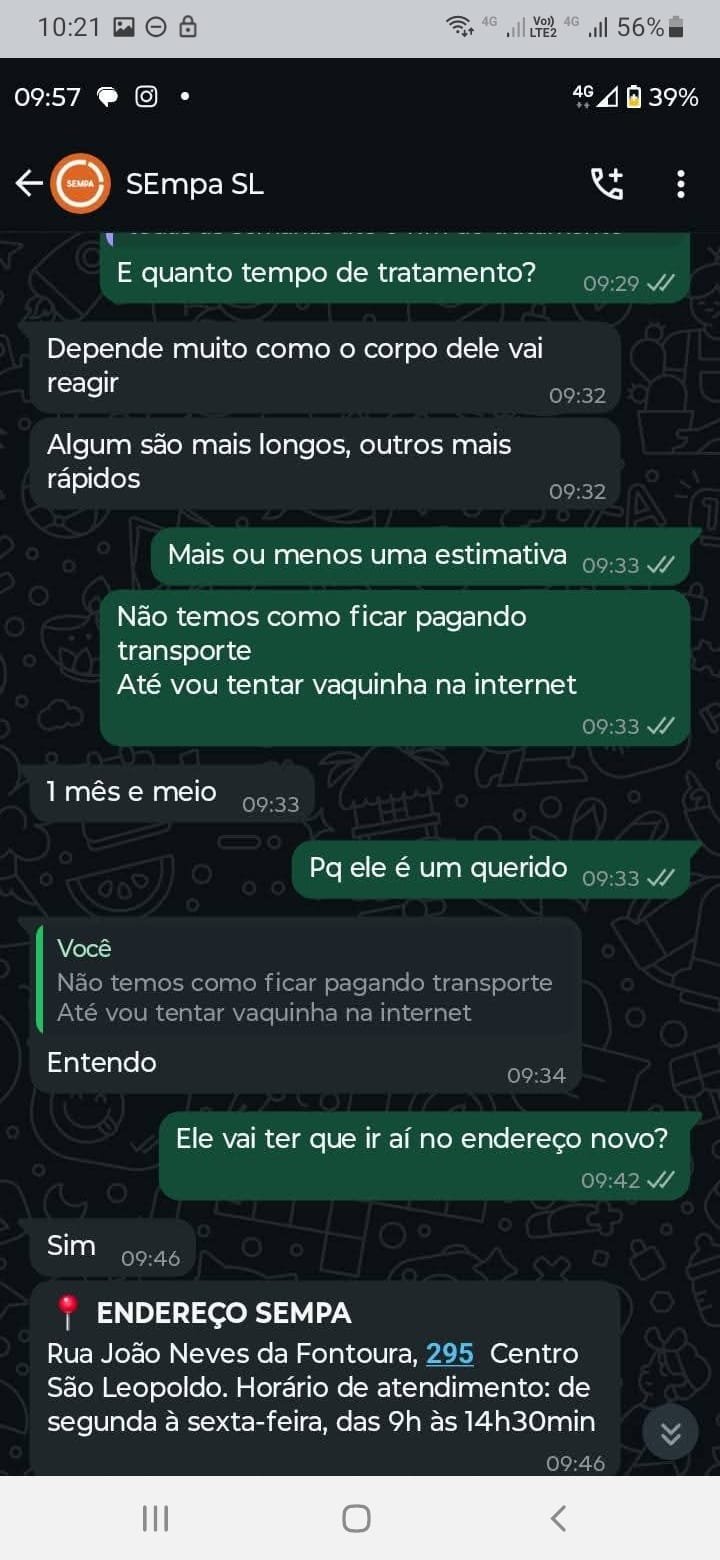Jump to the latest messages

(670, 1435)
